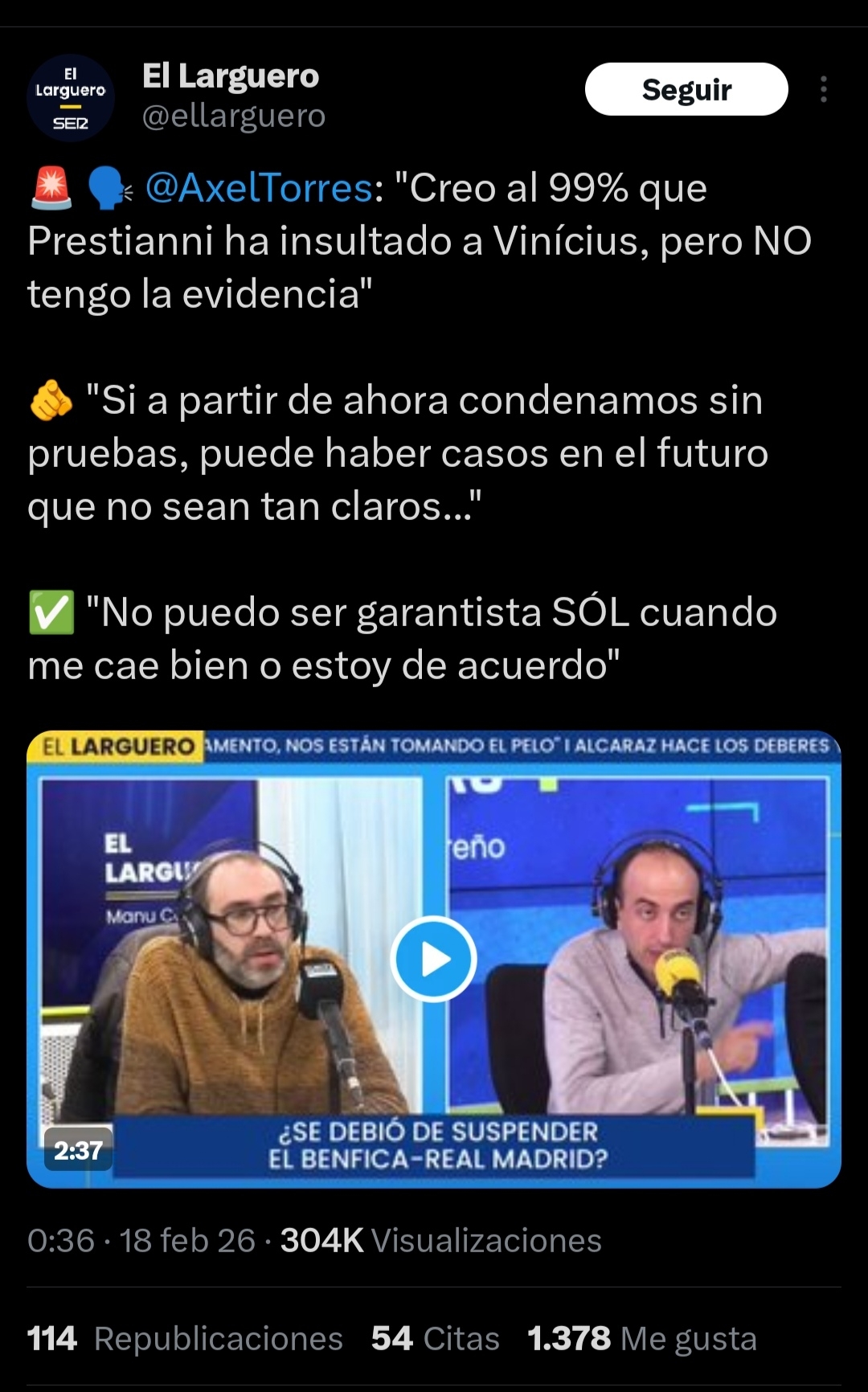
Task: View the 54 Citas list
Action: coord(435,1339)
